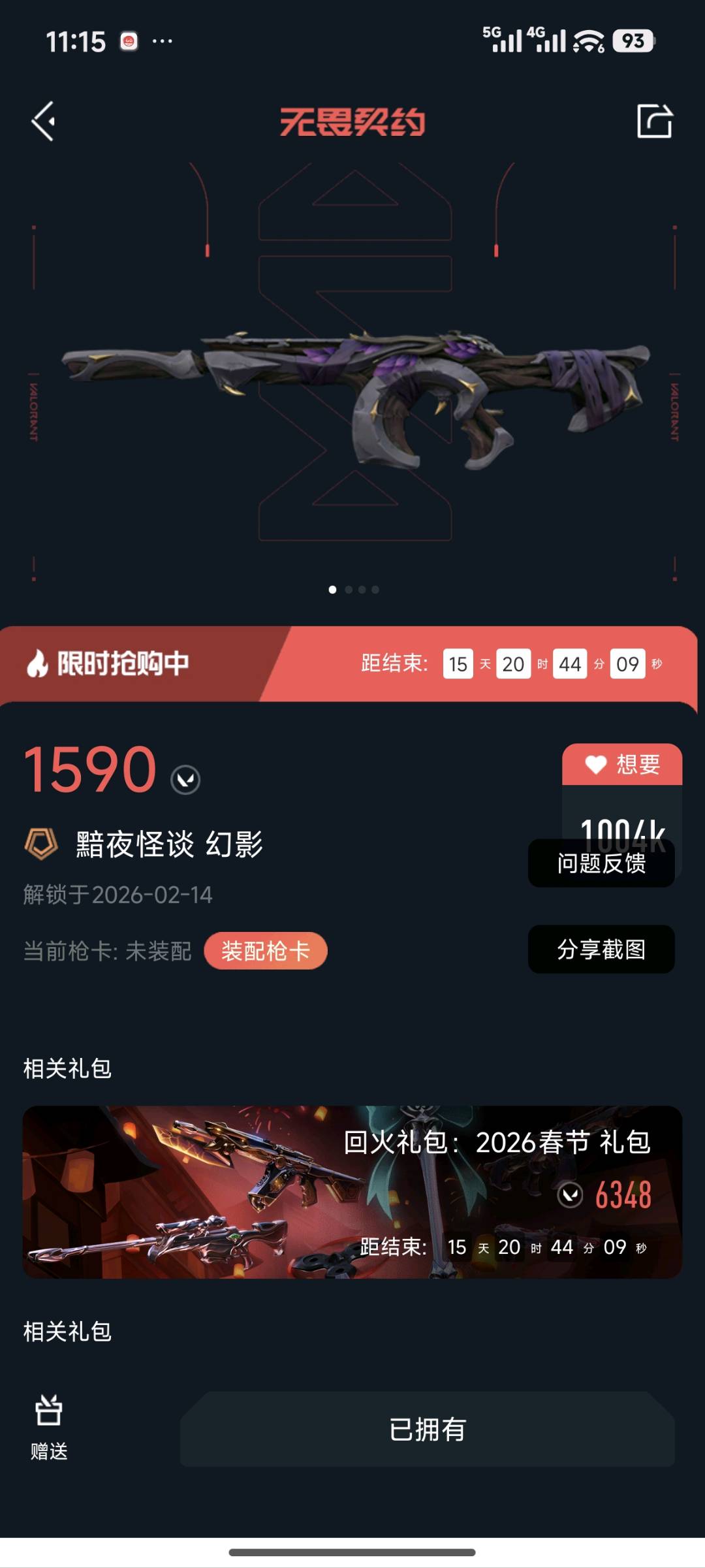The image size is (705, 1568).
Task: Tap the 想要 wishlist heart button
Action: [x=621, y=764]
